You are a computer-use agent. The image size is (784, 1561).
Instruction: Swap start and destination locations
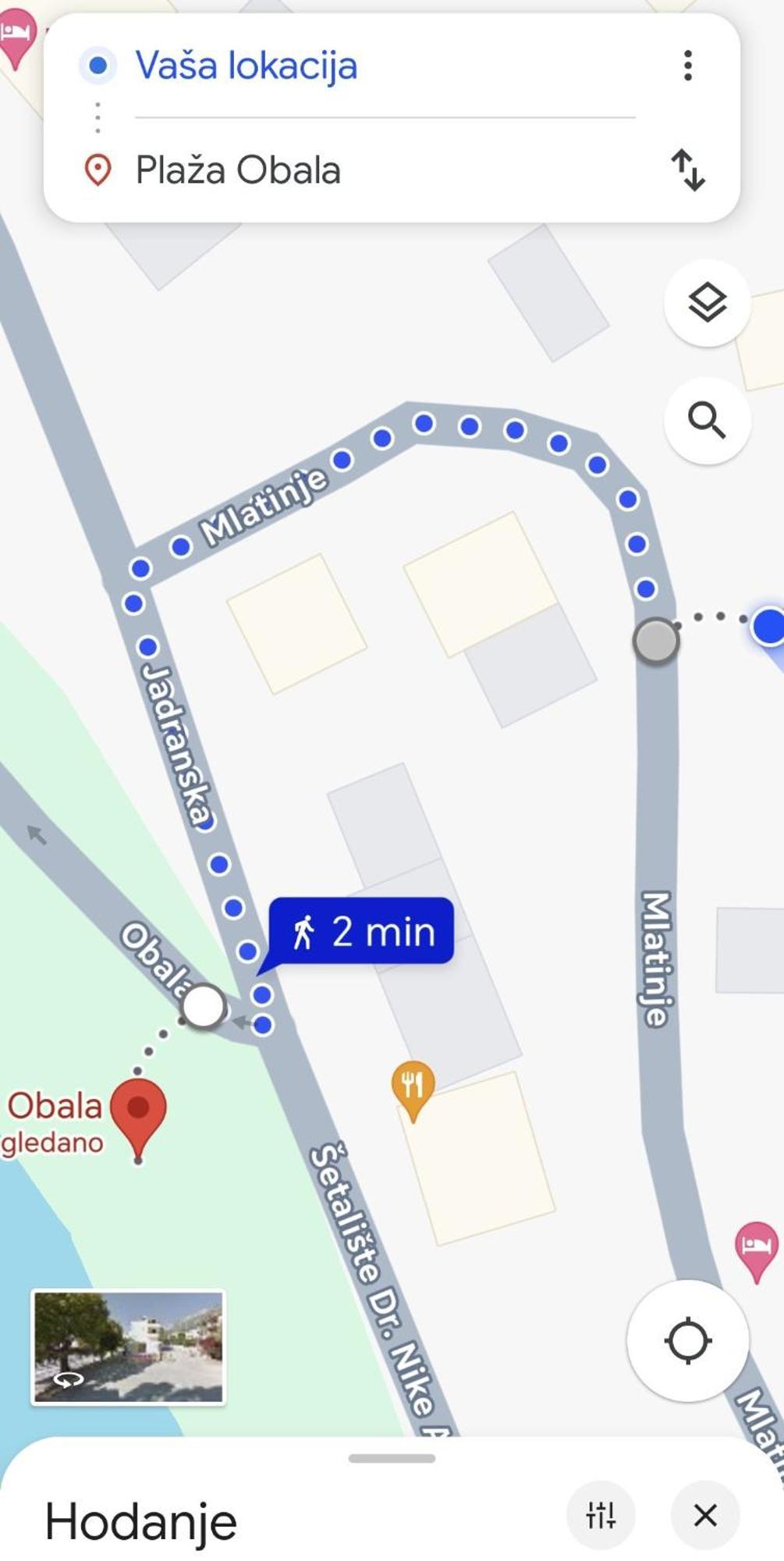(687, 169)
